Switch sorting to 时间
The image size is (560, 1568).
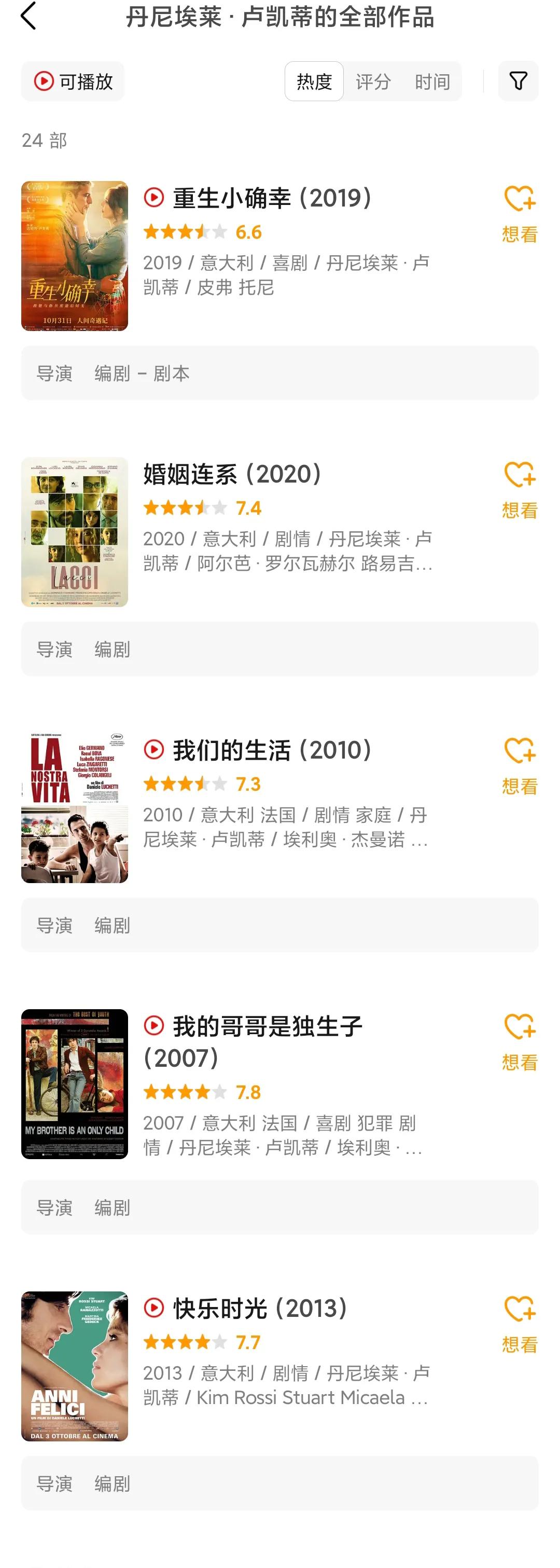click(x=433, y=81)
